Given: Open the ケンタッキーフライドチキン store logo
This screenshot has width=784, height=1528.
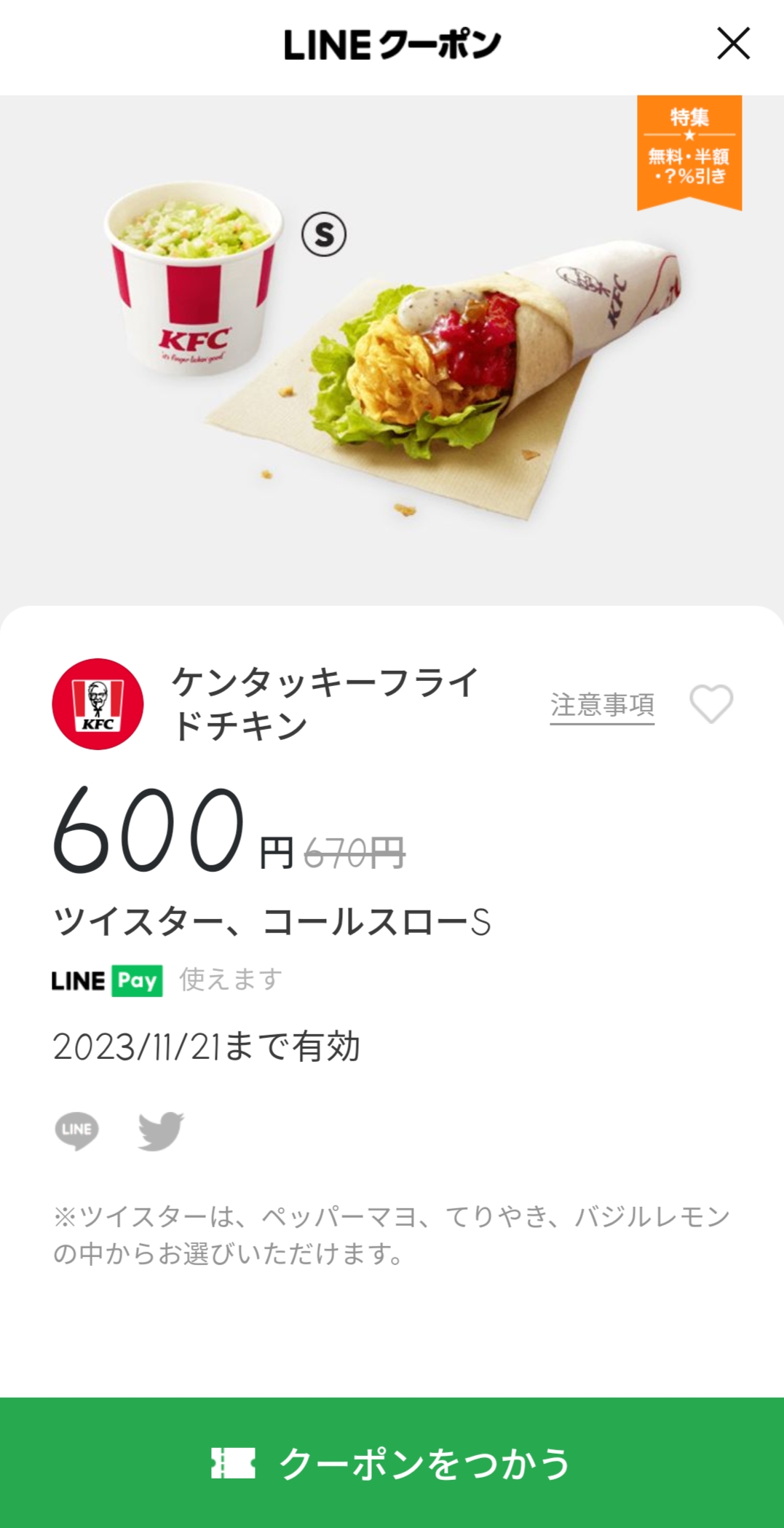Looking at the screenshot, I should click(98, 704).
